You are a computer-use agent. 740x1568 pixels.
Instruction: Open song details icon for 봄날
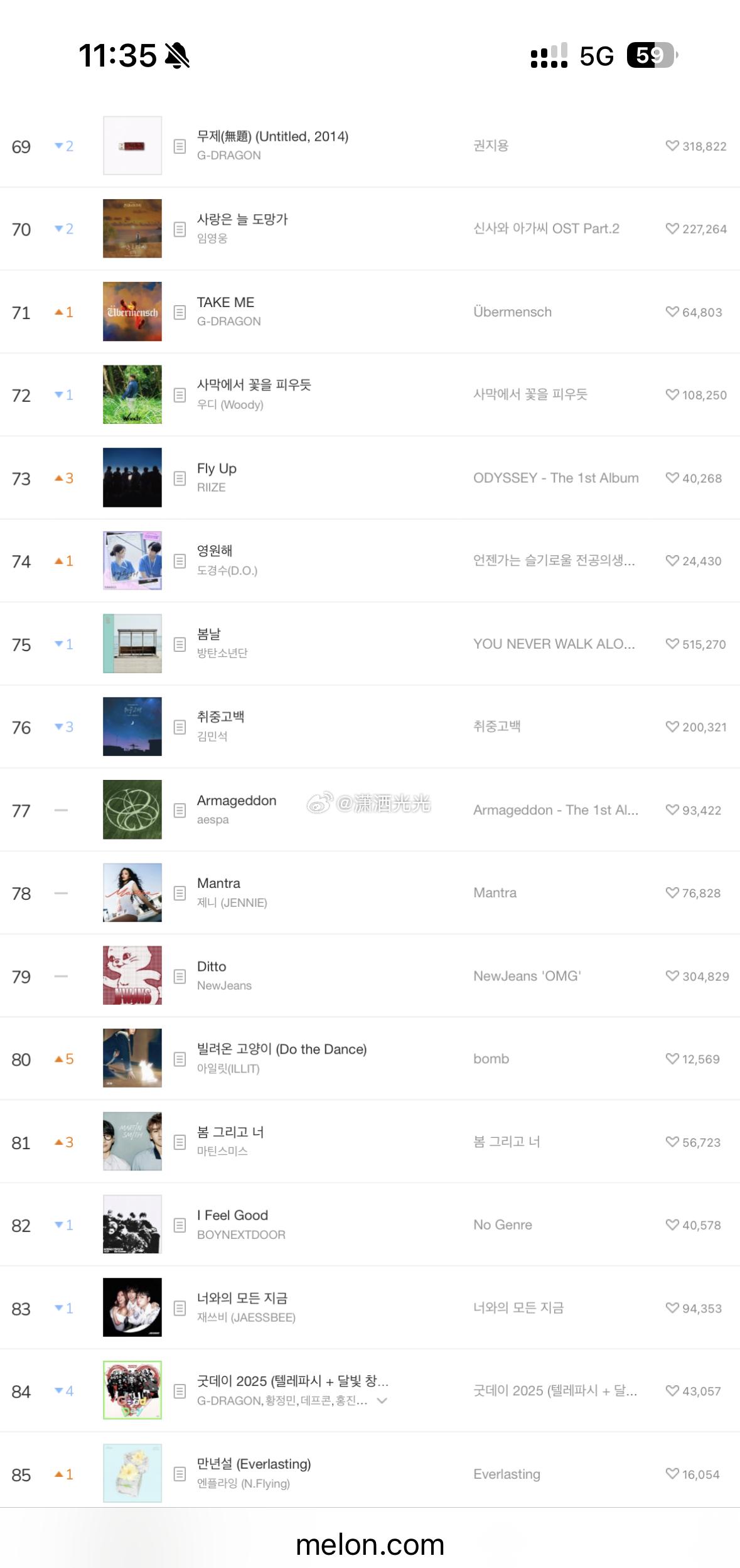[x=180, y=644]
